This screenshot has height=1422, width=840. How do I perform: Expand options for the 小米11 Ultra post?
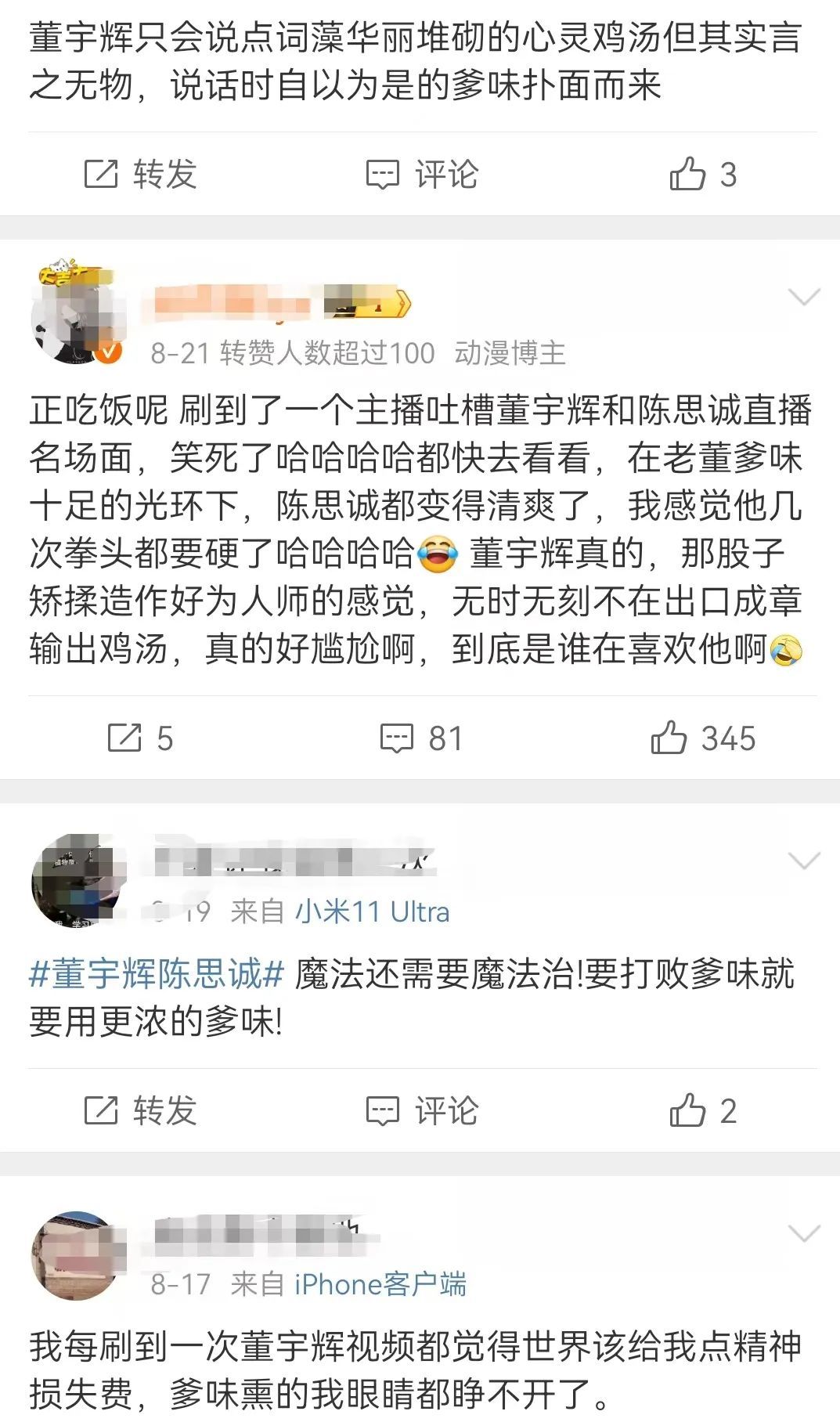(x=804, y=861)
